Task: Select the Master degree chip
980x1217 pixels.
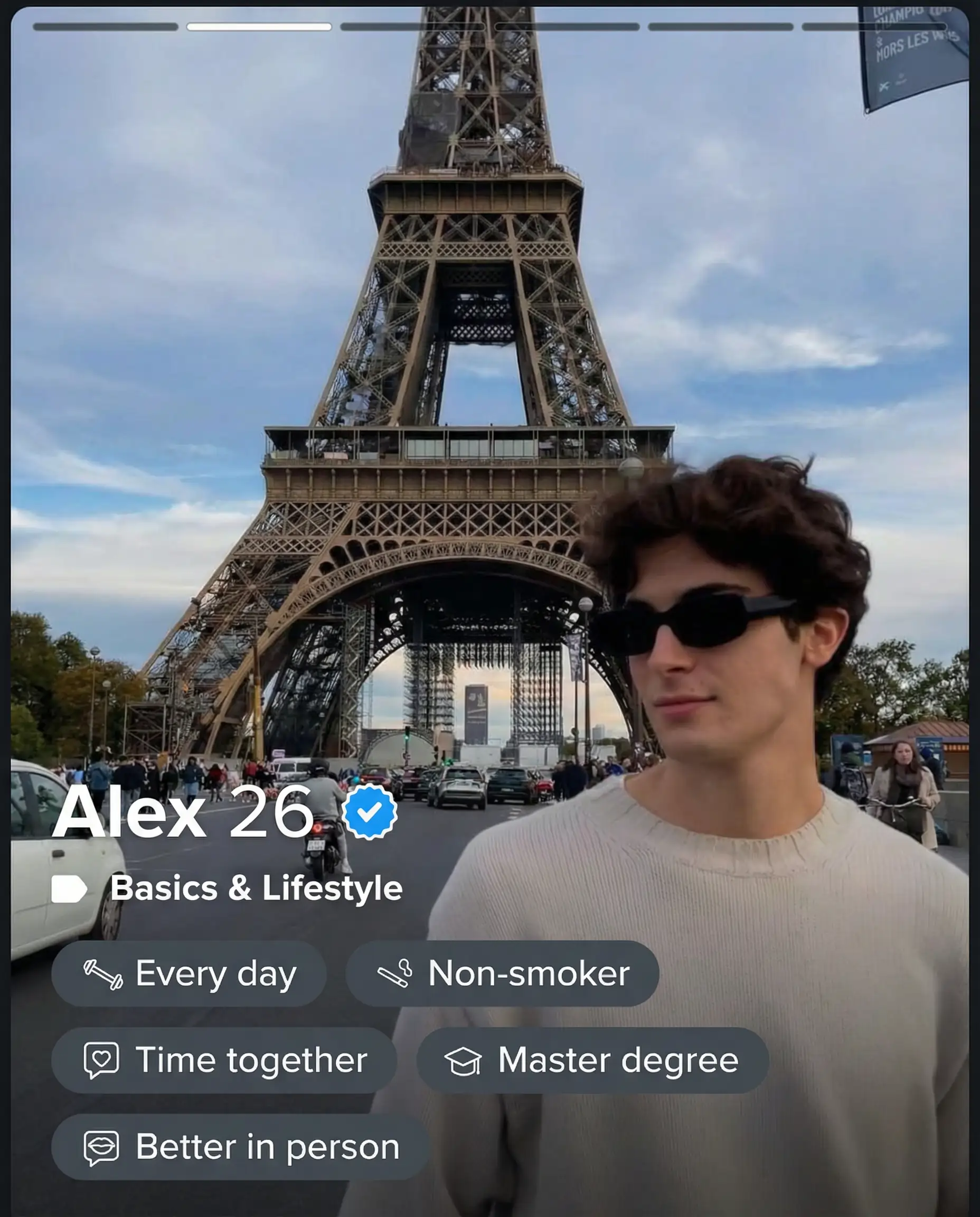Action: [x=592, y=1060]
